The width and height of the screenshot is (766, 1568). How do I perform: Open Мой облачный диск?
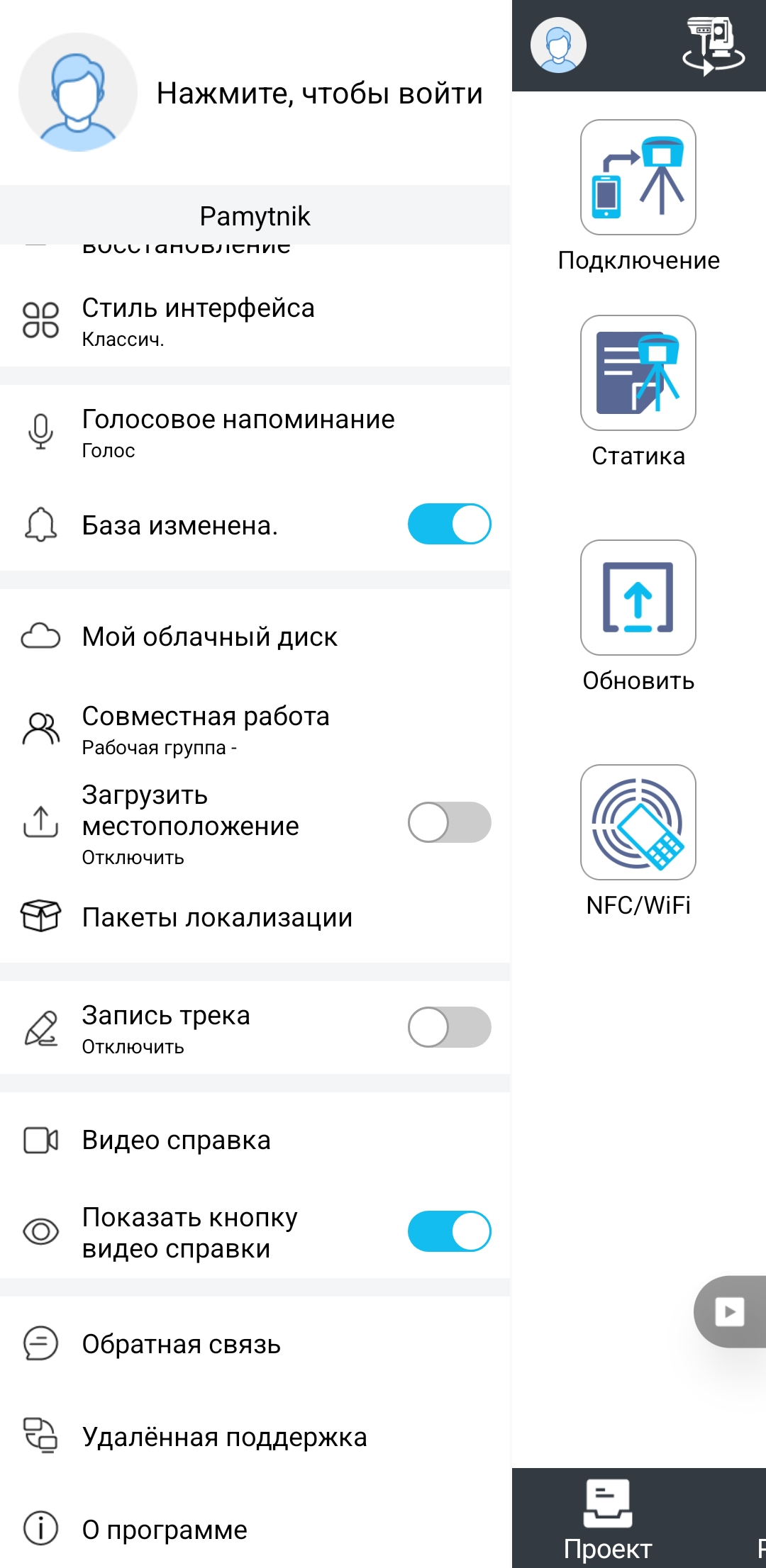click(x=209, y=637)
